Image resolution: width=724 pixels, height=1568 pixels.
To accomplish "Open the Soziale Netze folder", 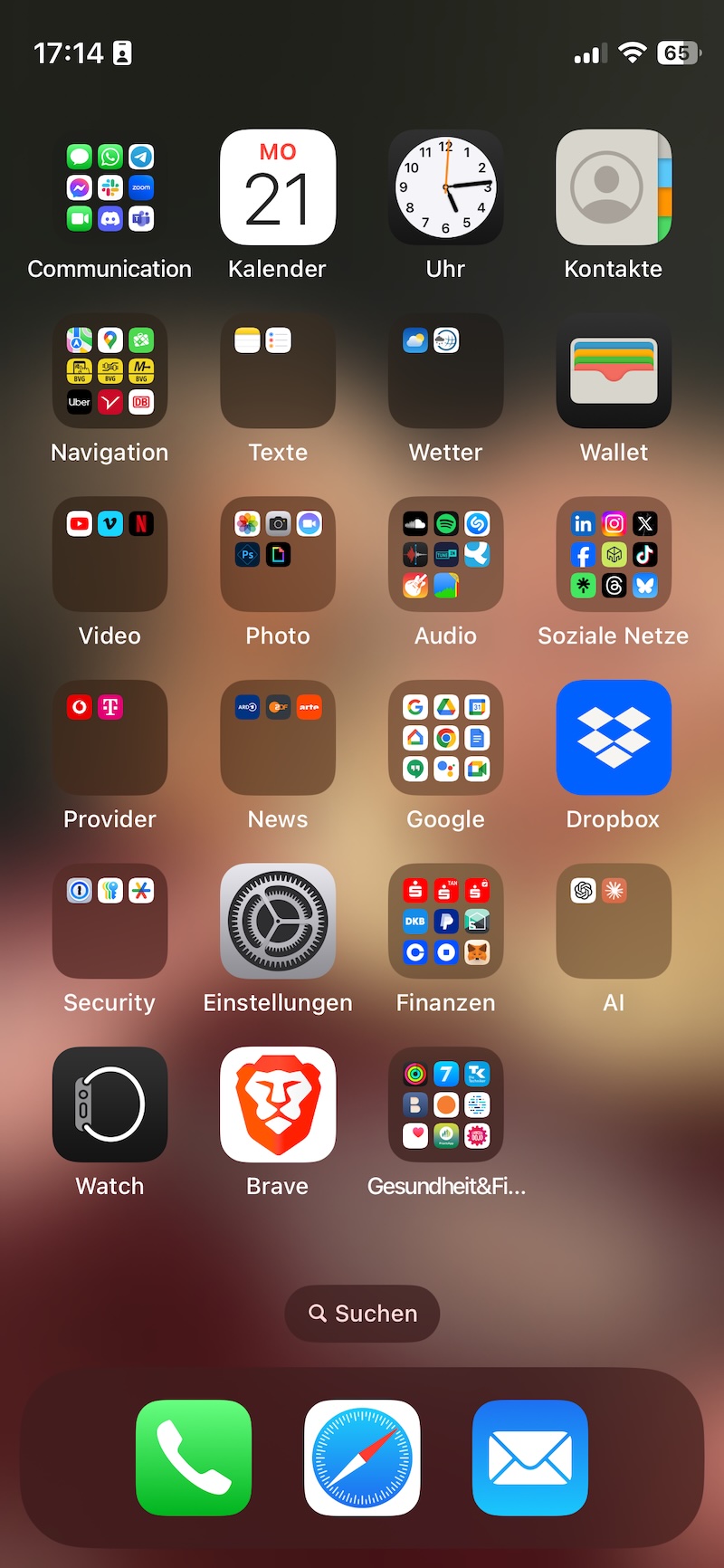I will click(x=614, y=554).
